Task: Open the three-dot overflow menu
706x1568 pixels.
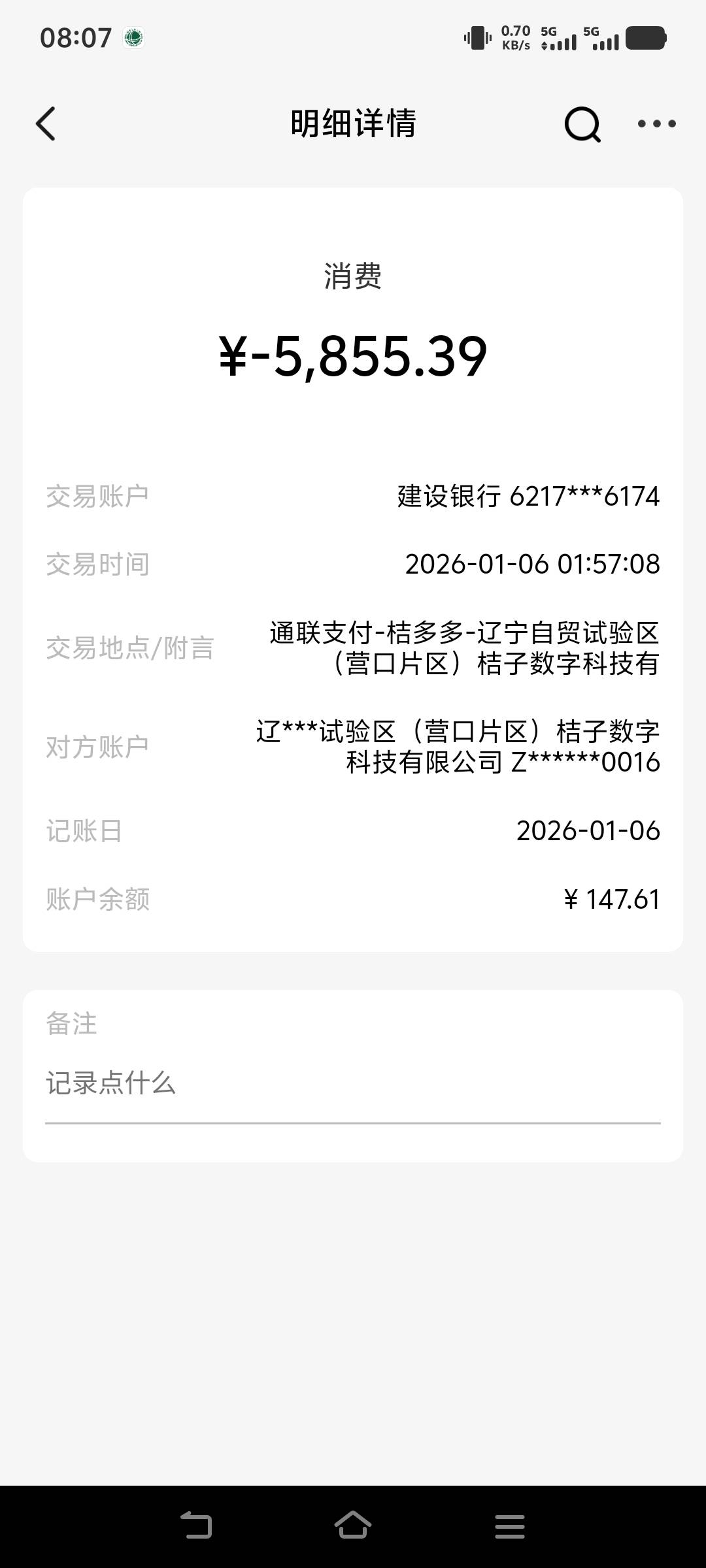Action: click(656, 123)
